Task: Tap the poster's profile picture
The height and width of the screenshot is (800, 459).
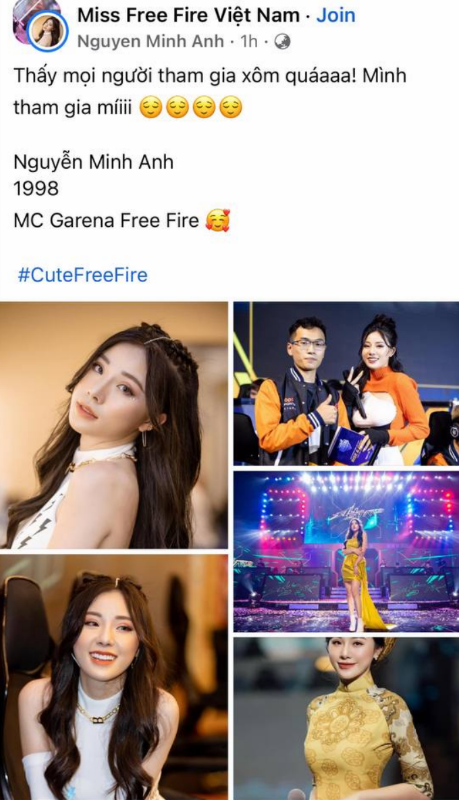Action: click(46, 31)
